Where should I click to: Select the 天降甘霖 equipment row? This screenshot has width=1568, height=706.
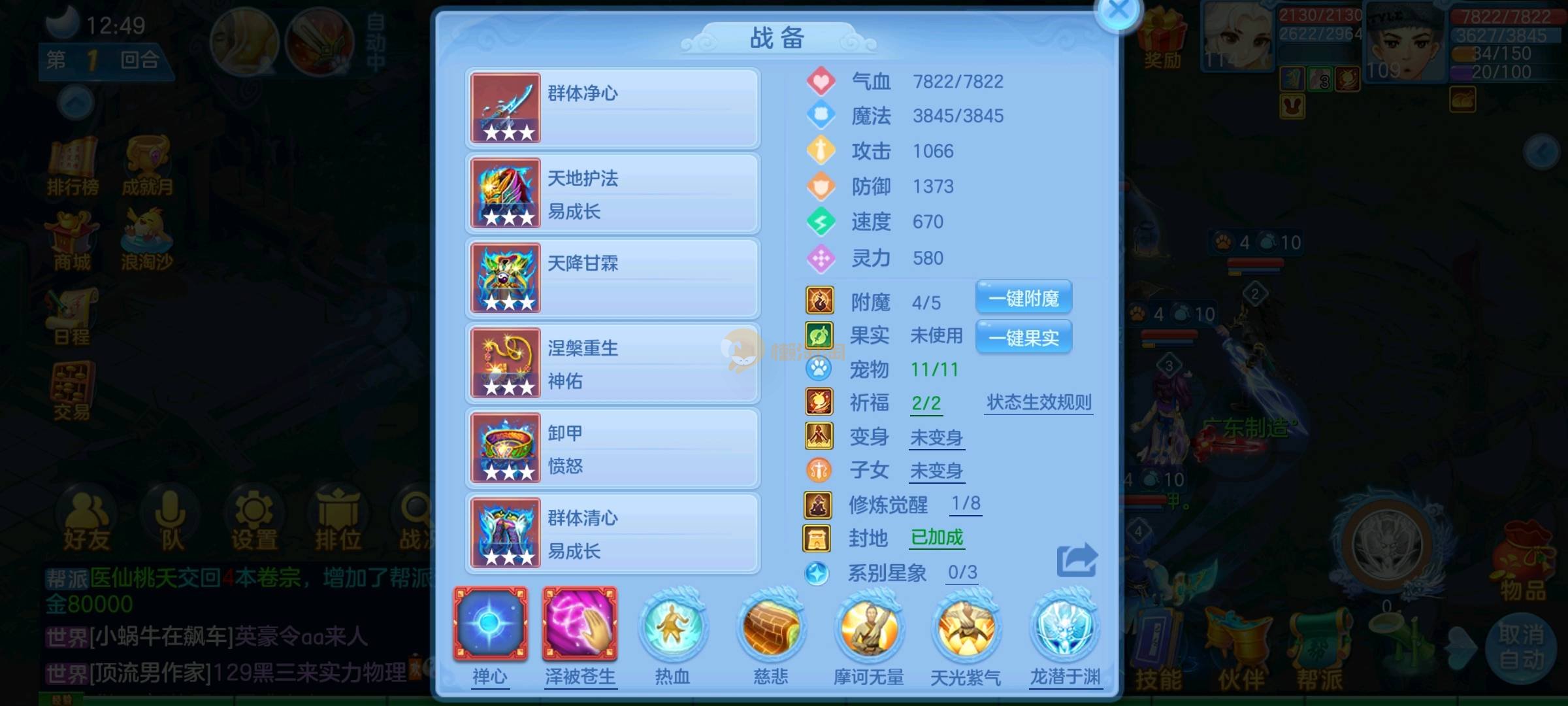coord(612,278)
